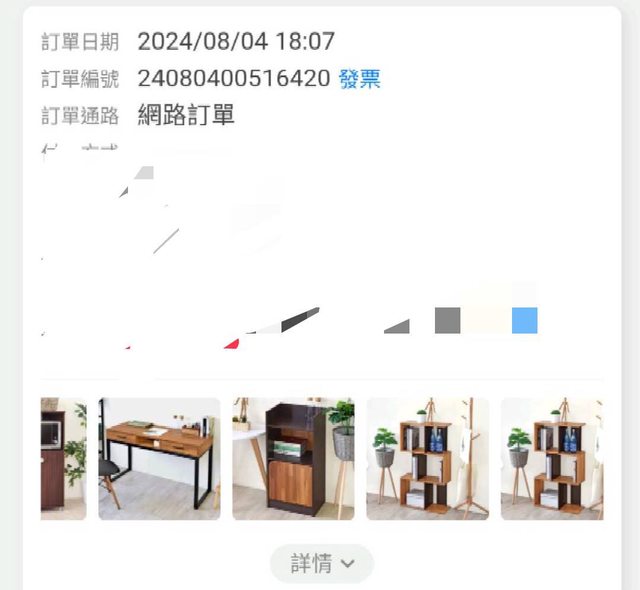This screenshot has width=640, height=590.
Task: Open the wooden desk product image
Action: 159,459
